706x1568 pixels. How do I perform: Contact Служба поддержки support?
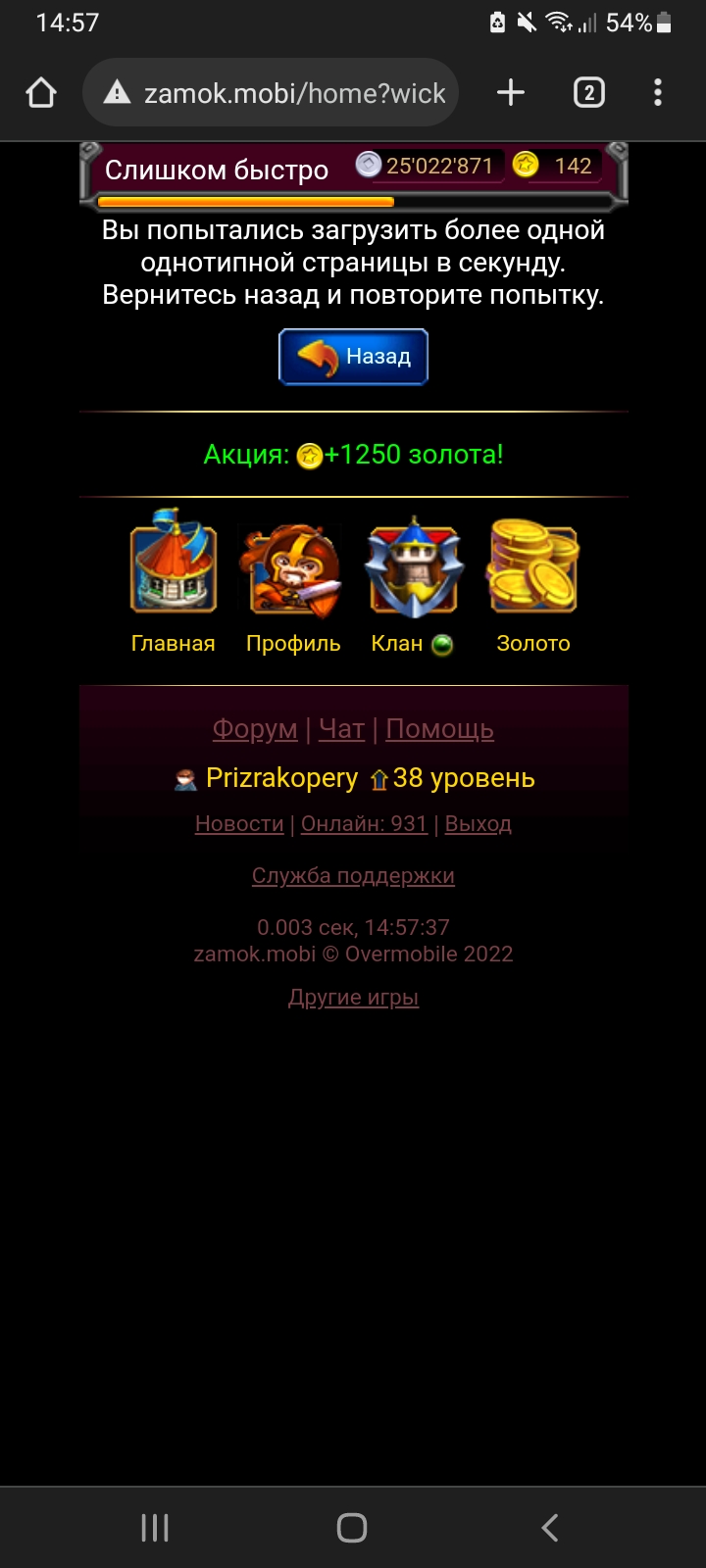tap(353, 876)
